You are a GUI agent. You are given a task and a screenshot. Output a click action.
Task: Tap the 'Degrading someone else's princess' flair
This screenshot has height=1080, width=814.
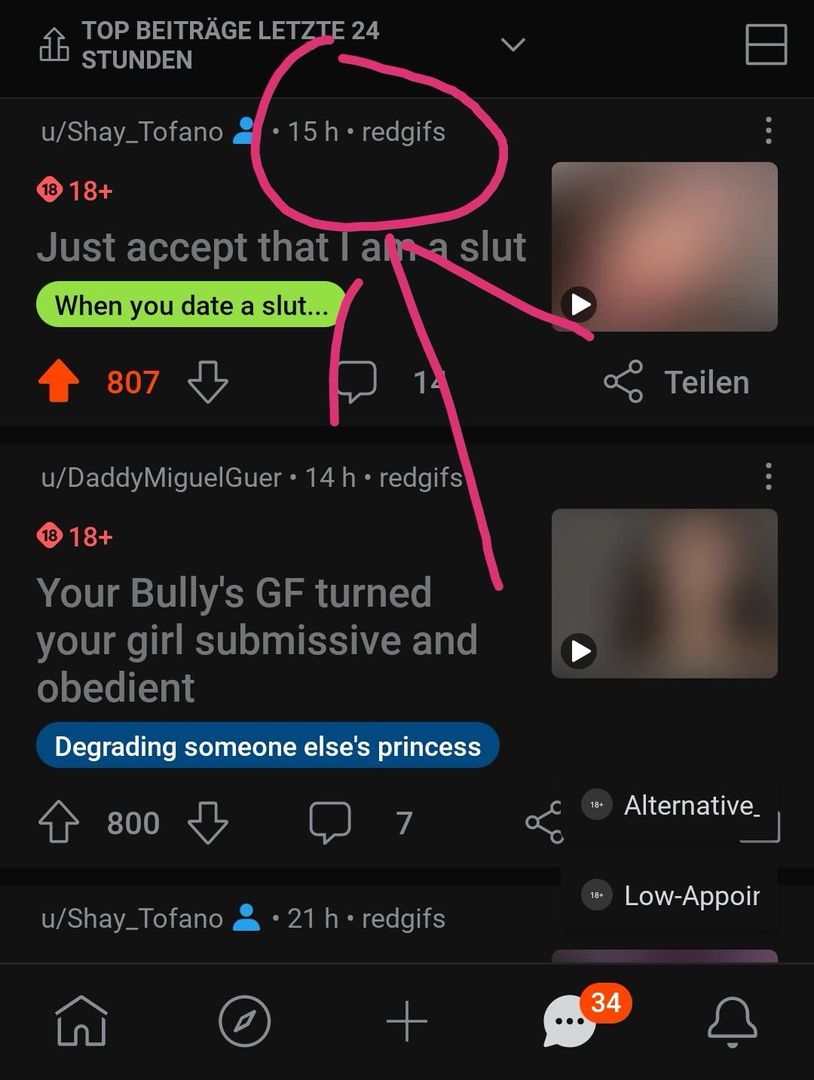point(267,746)
